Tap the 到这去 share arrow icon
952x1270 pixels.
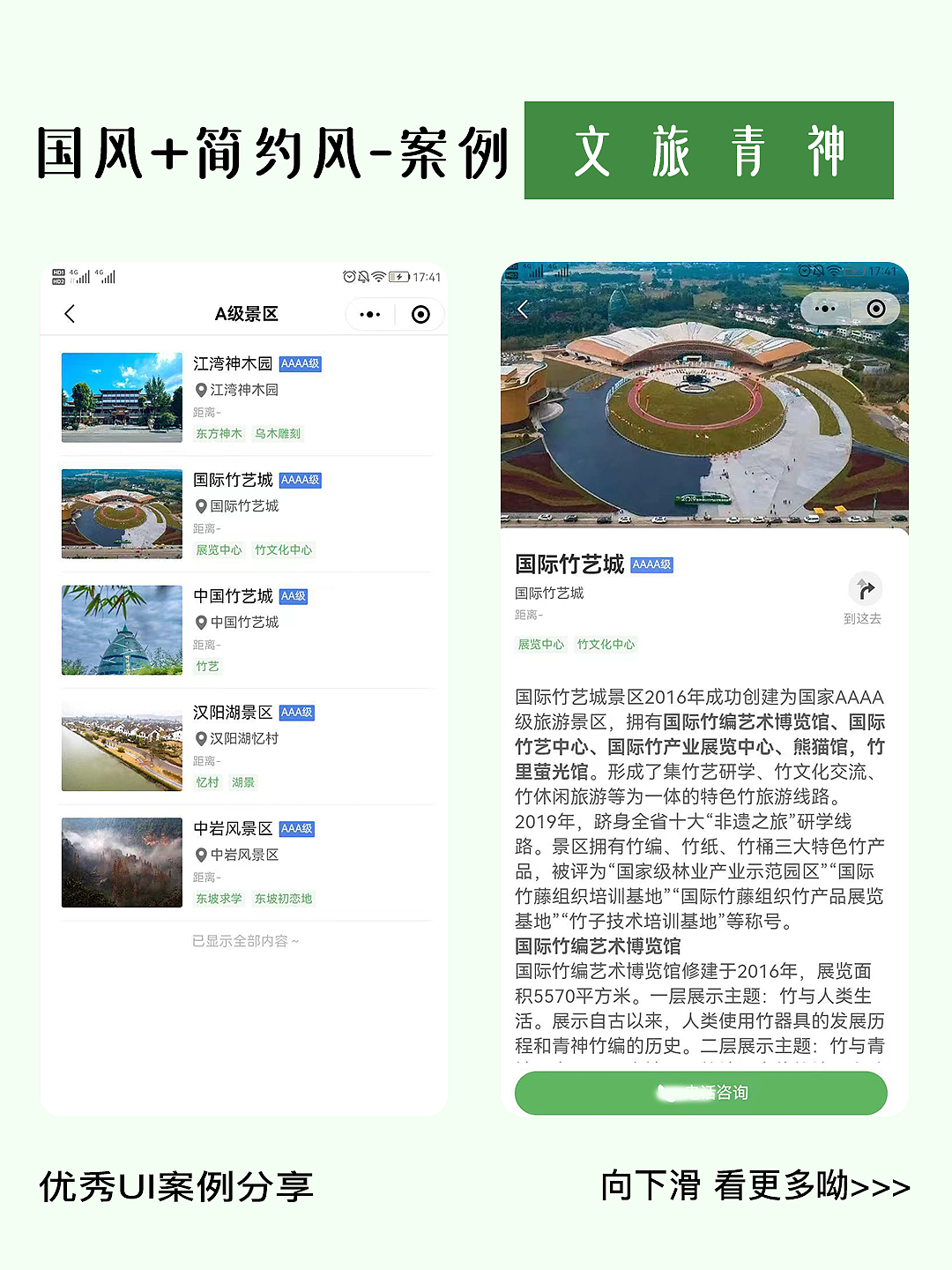click(866, 589)
